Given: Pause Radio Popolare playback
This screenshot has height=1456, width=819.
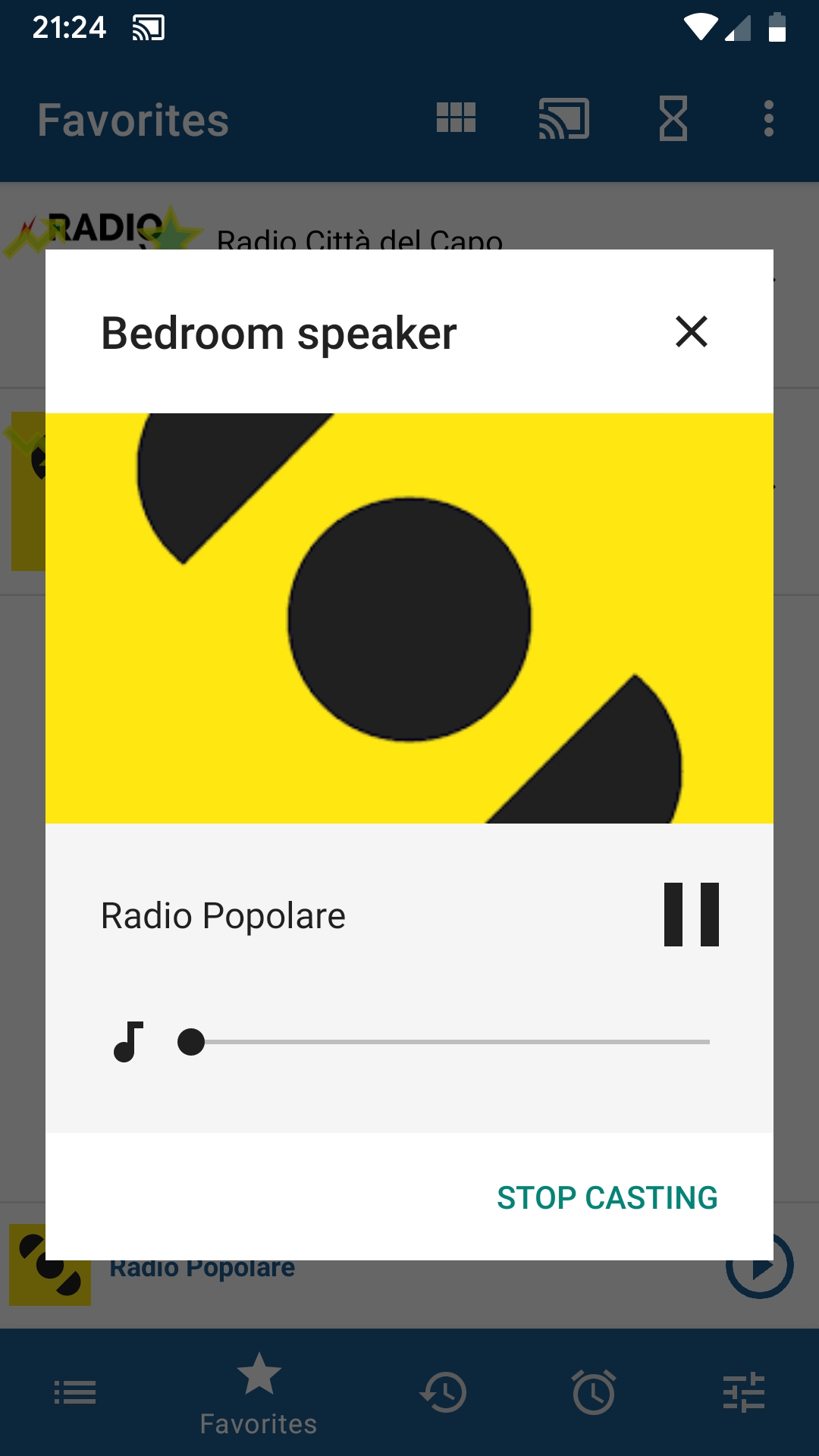Looking at the screenshot, I should coord(691,915).
